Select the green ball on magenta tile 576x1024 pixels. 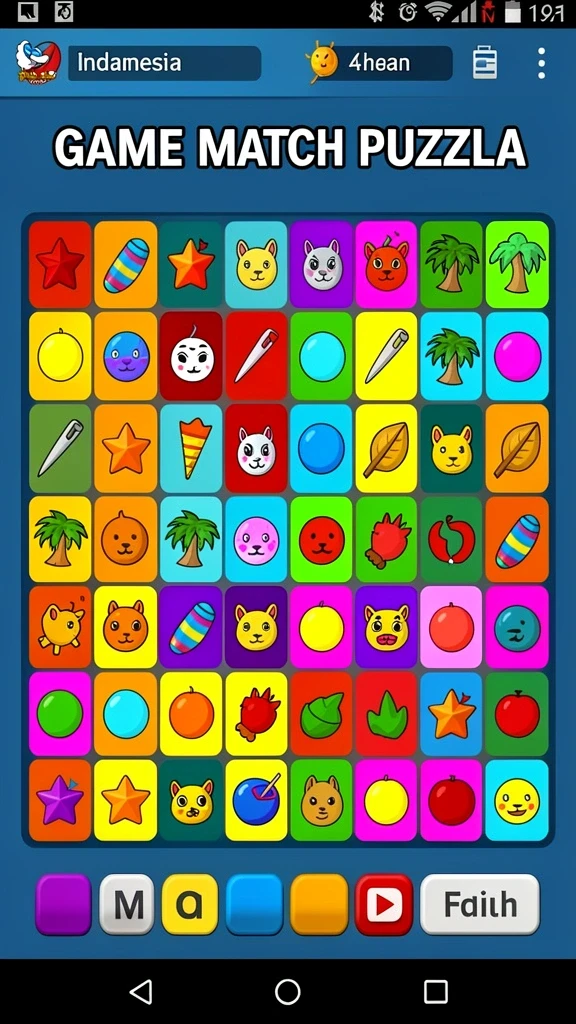click(60, 714)
